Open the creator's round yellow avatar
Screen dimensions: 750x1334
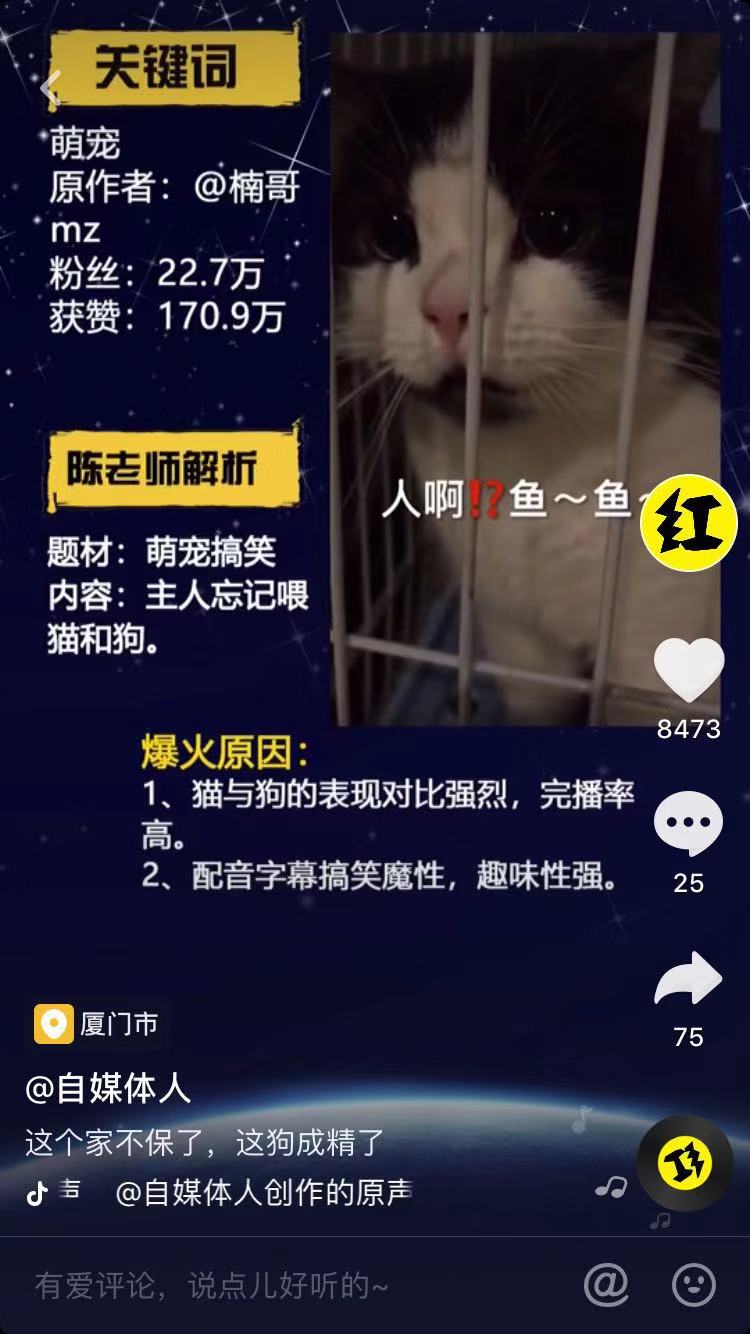[689, 523]
